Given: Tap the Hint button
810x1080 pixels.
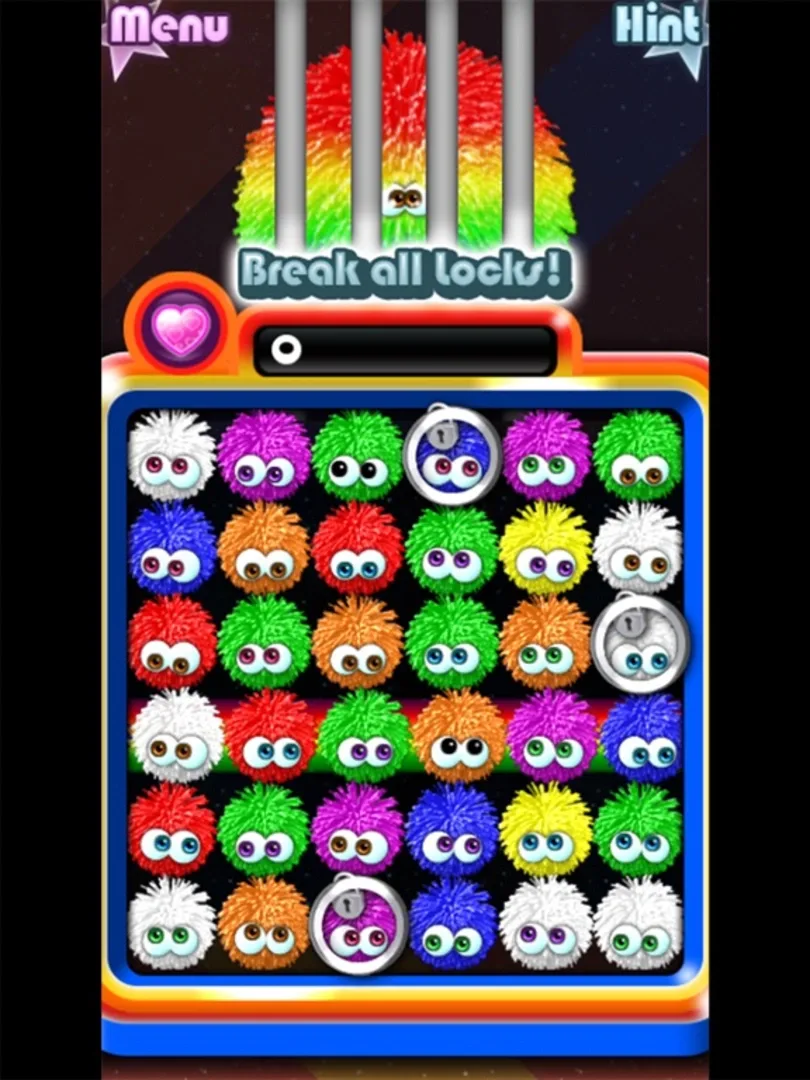Looking at the screenshot, I should [x=658, y=25].
